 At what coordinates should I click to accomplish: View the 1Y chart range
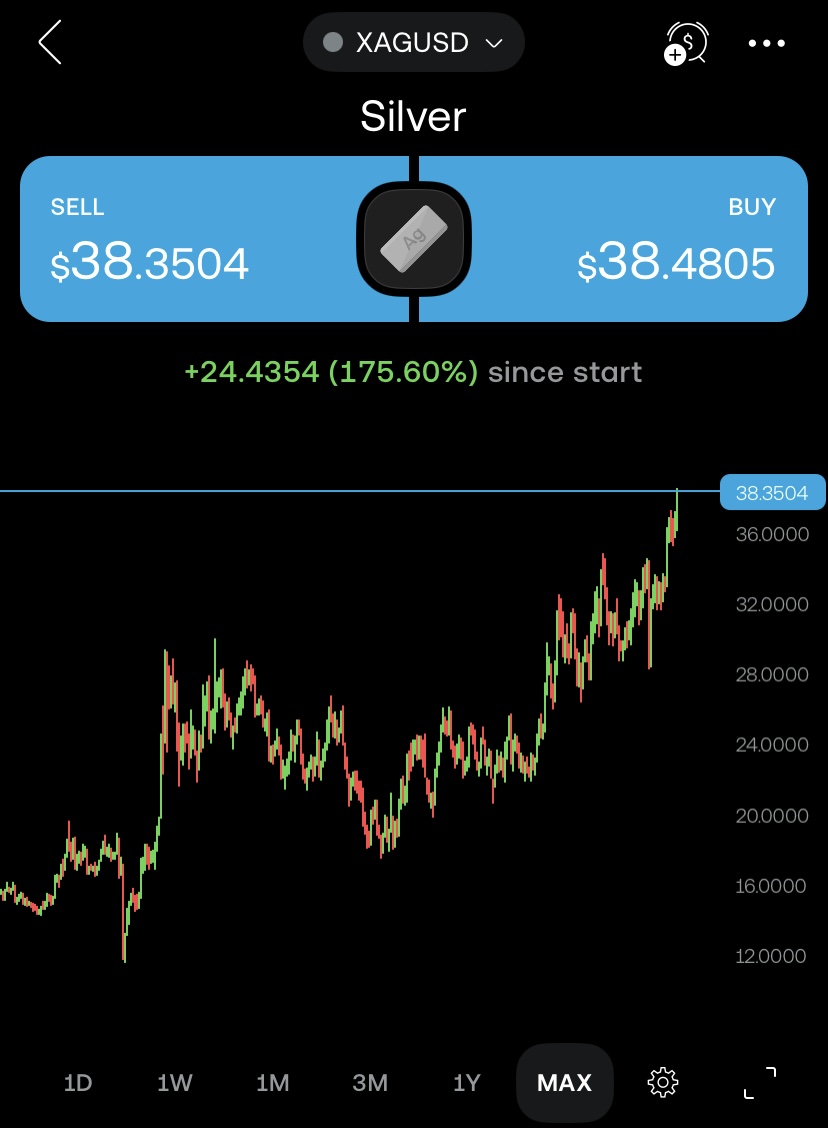467,1083
